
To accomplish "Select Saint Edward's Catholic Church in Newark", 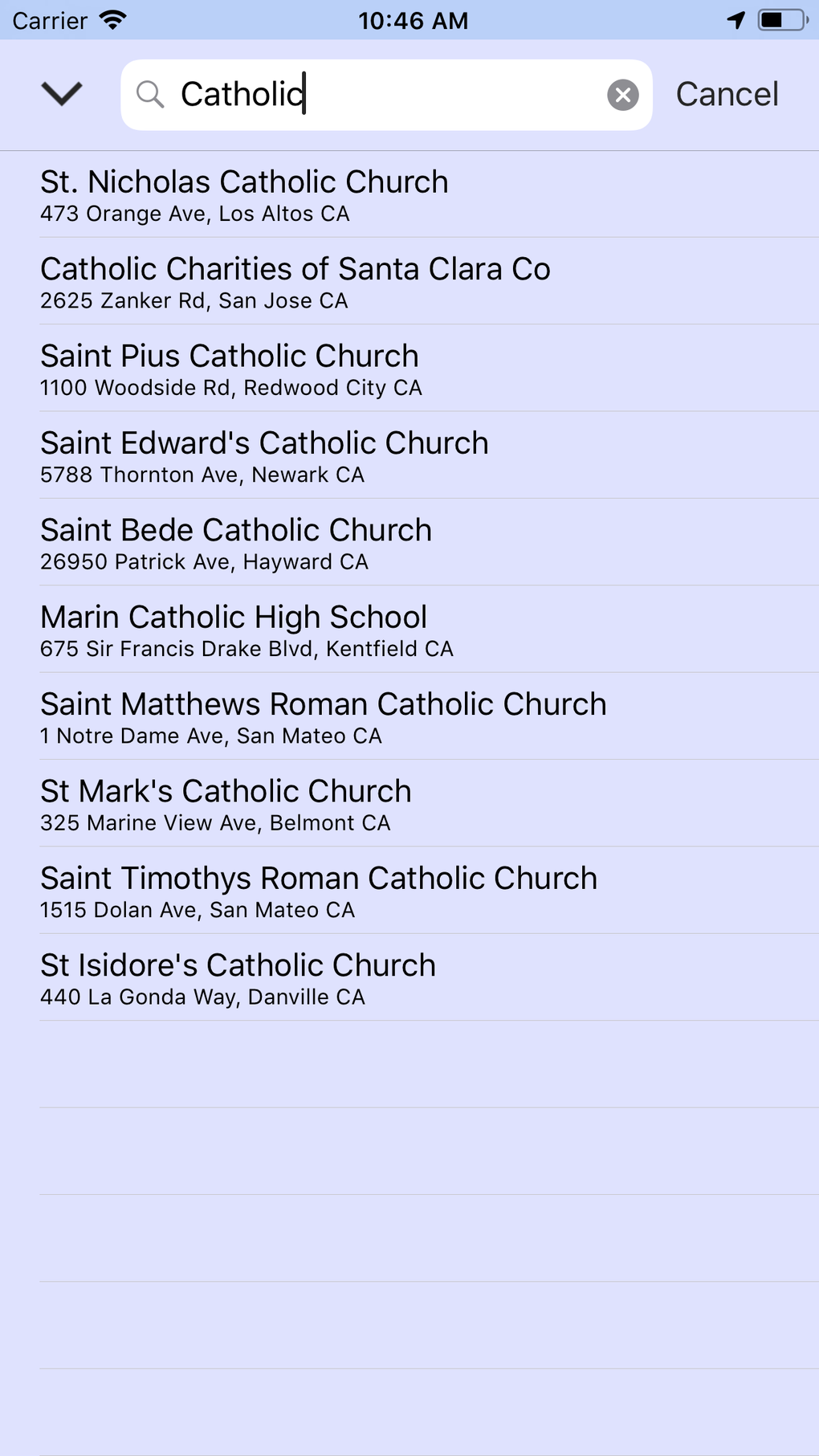I will coord(409,455).
